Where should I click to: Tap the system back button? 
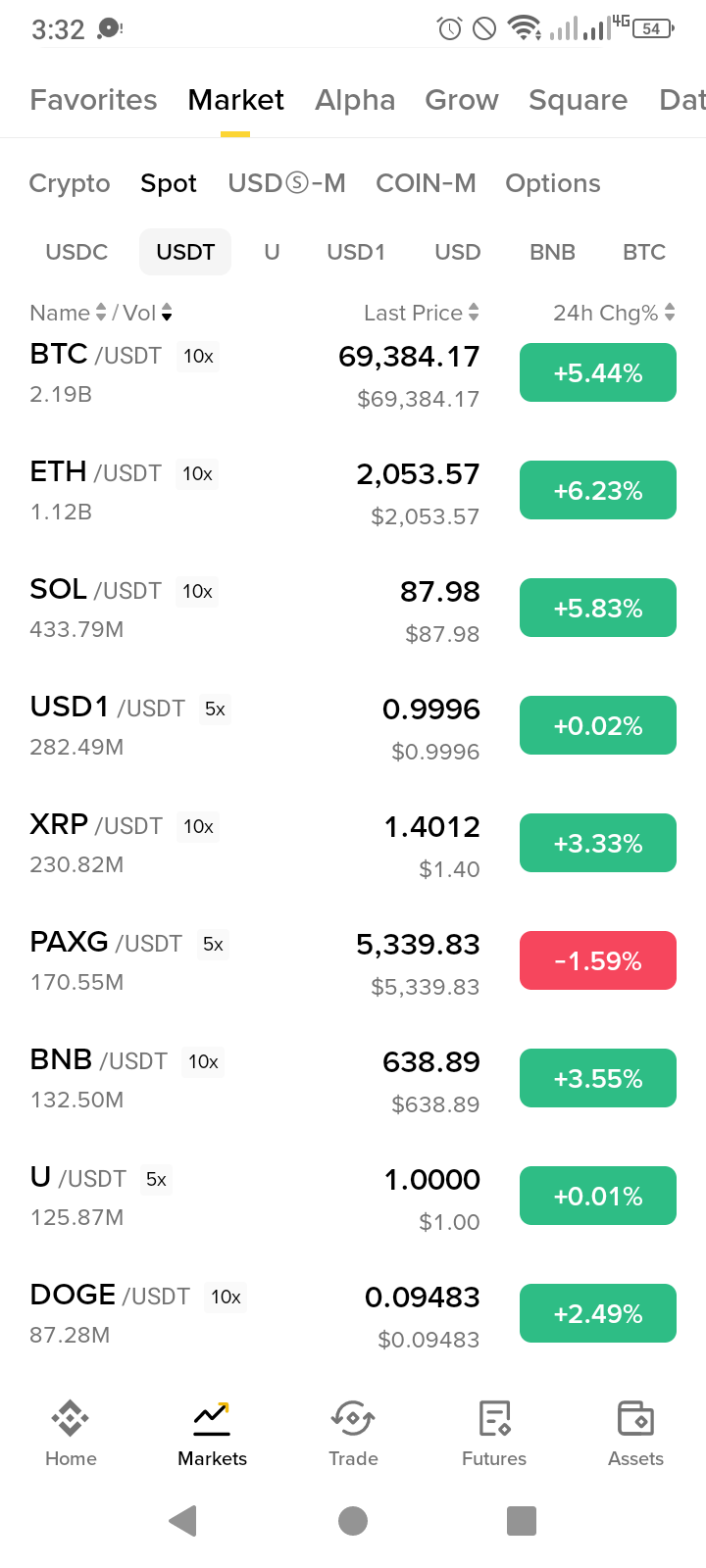click(183, 1521)
